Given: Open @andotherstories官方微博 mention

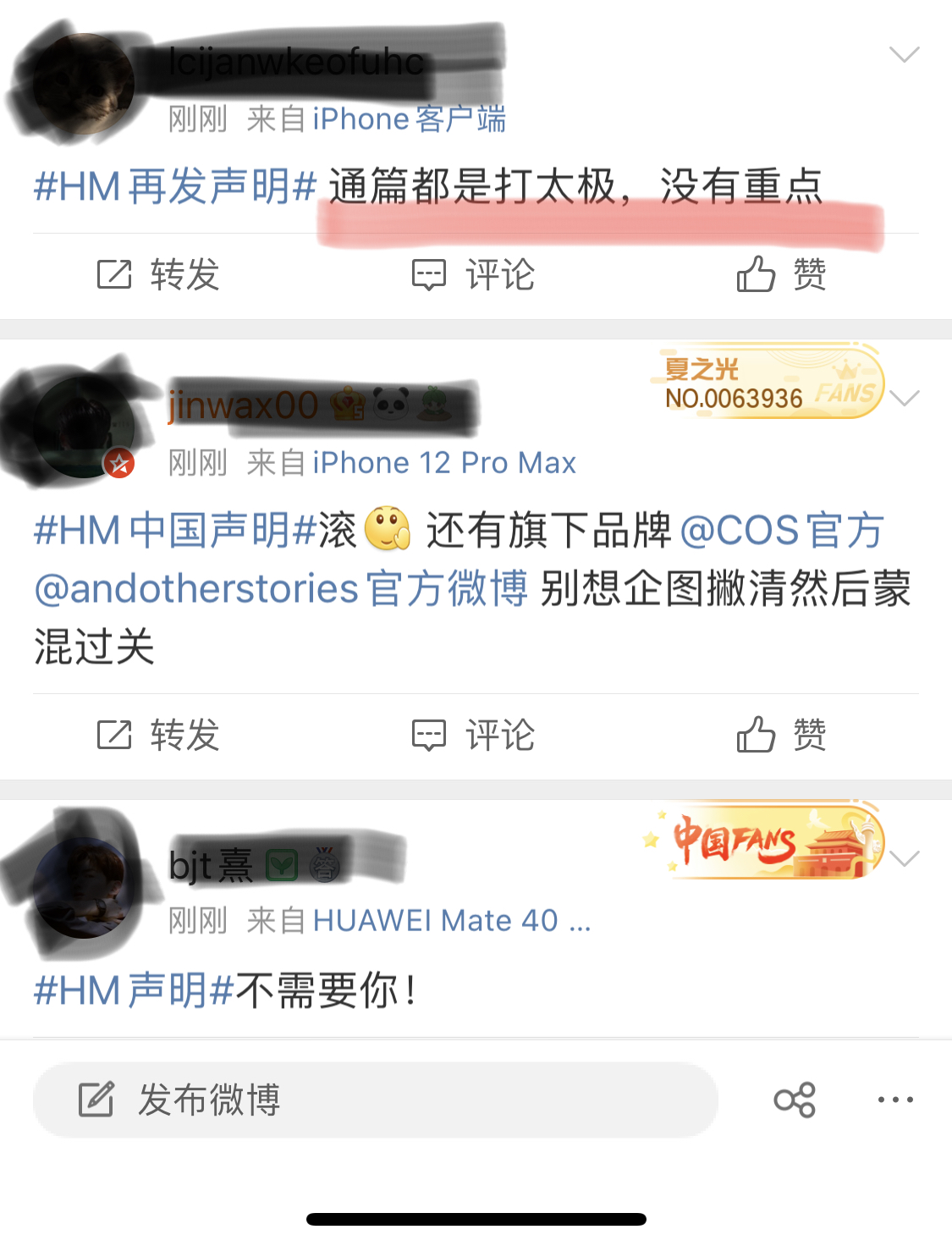Looking at the screenshot, I should pyautogui.click(x=281, y=588).
